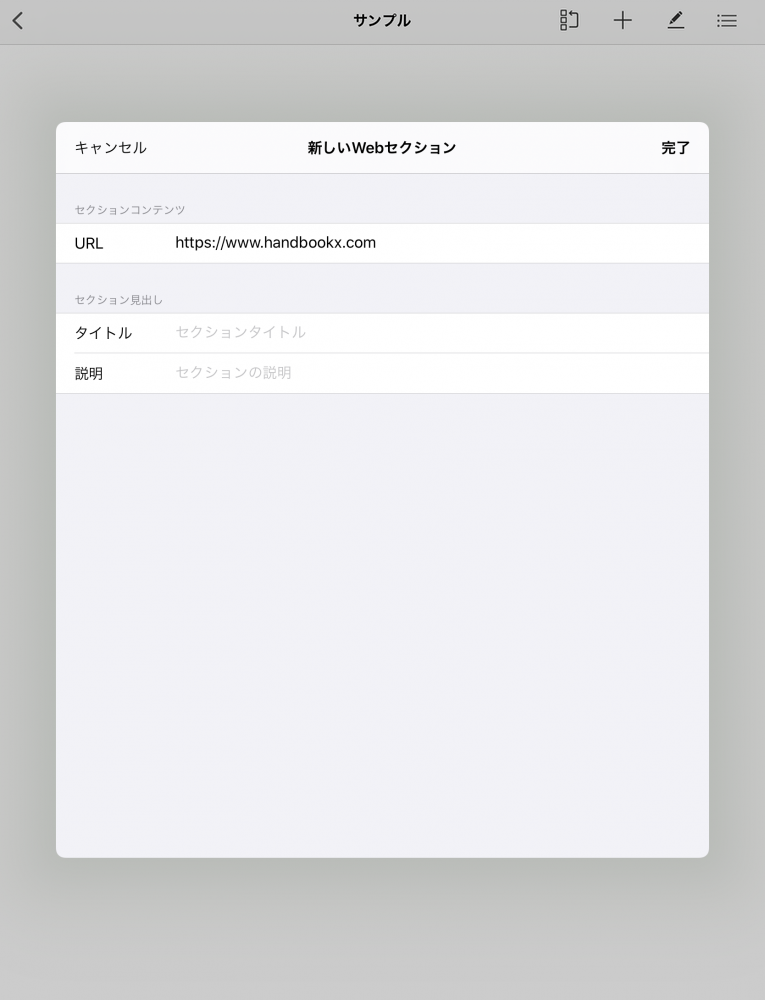Tap the plus icon to add content
Screen dimensions: 765x1000
622,21
